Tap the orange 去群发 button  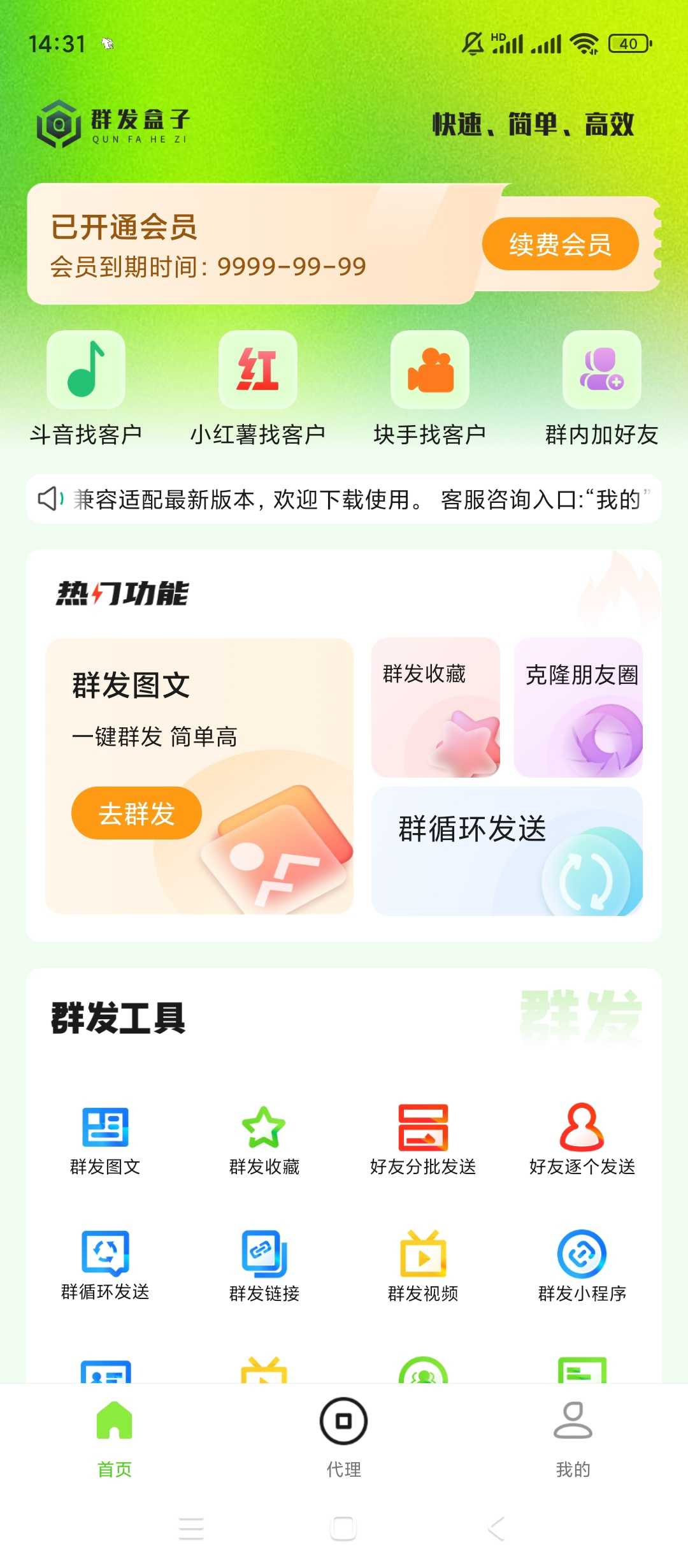point(136,813)
